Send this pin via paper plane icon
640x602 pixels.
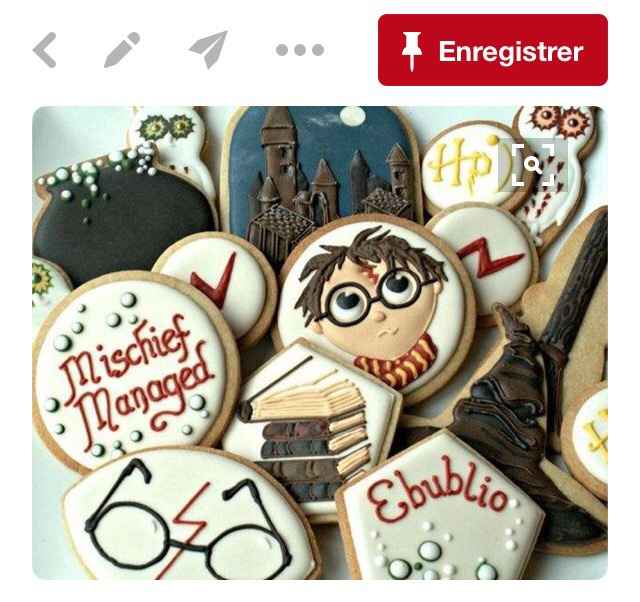tap(208, 50)
